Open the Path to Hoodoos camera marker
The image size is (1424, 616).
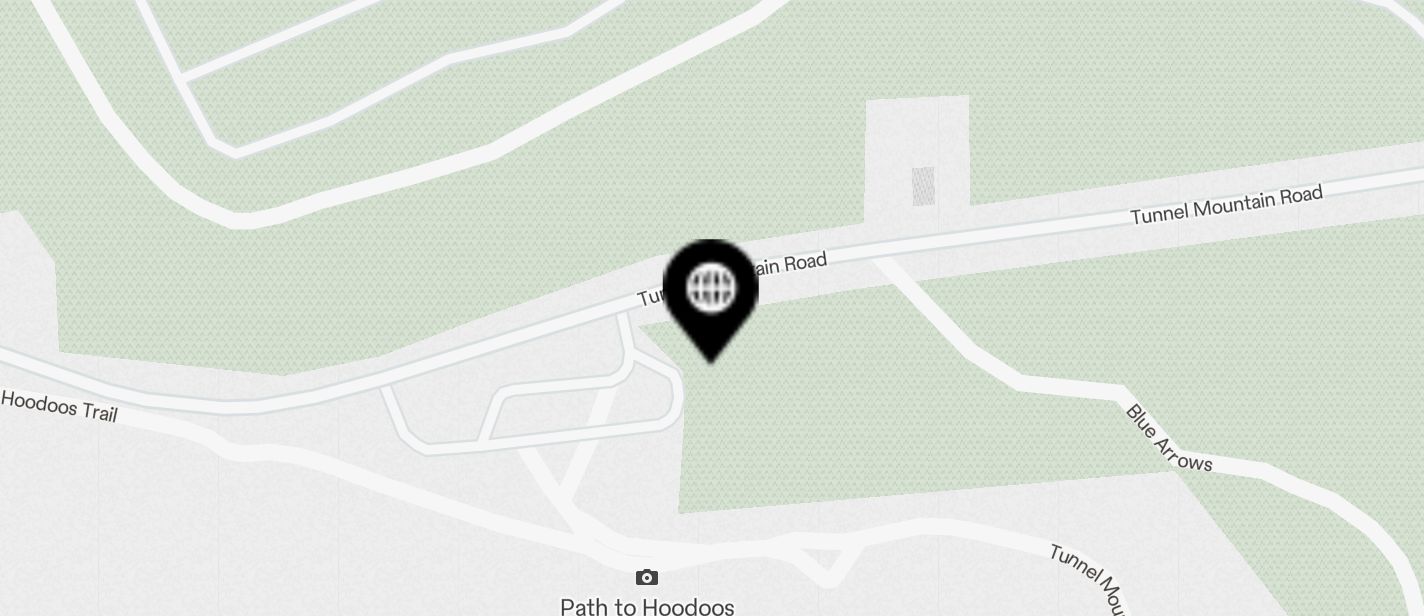pos(647,578)
